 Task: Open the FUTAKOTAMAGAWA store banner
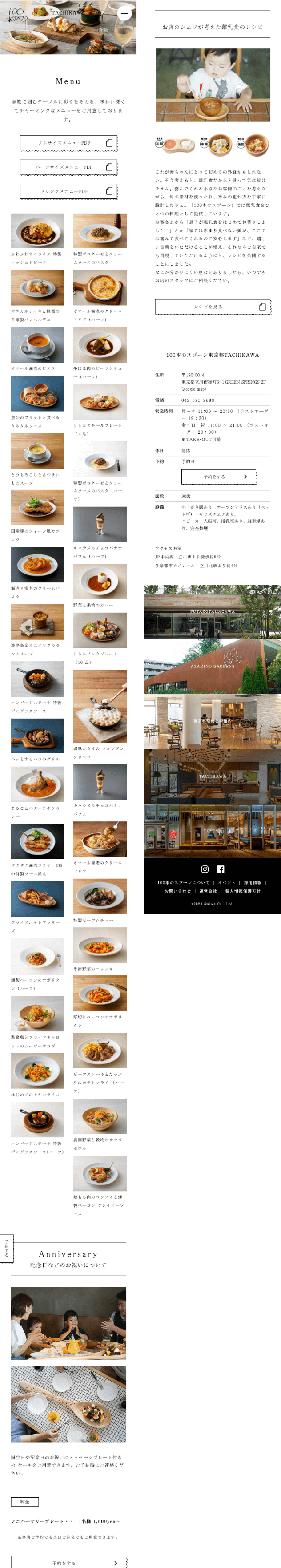(x=212, y=611)
